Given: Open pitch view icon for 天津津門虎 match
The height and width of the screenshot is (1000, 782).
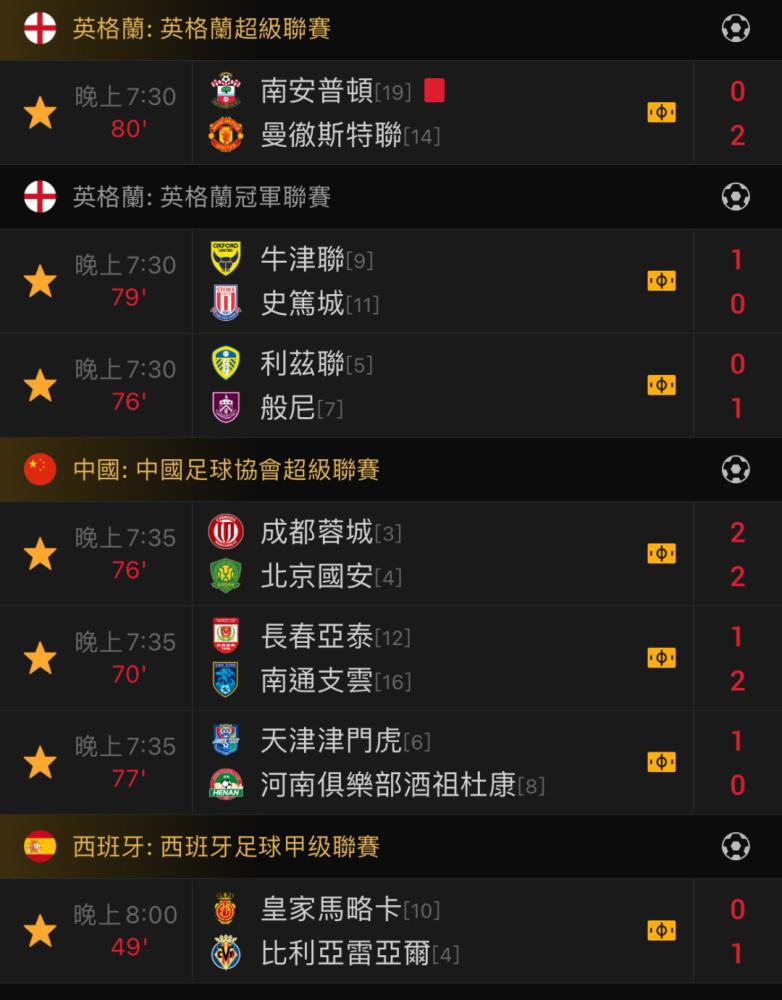Looking at the screenshot, I should pyautogui.click(x=661, y=762).
